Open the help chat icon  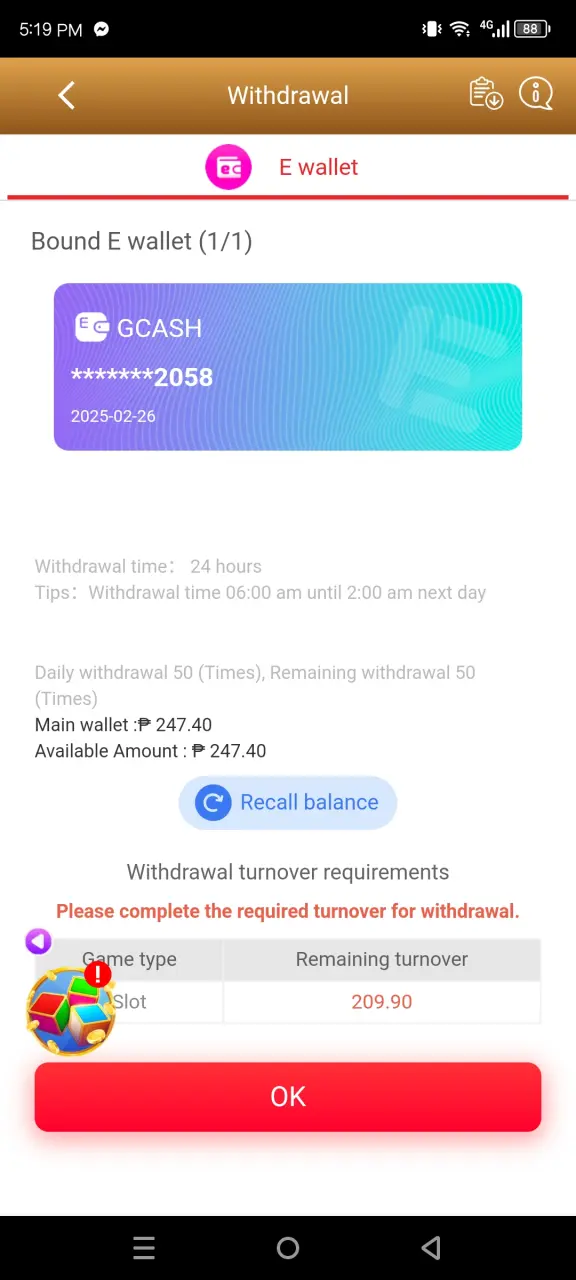click(x=536, y=94)
